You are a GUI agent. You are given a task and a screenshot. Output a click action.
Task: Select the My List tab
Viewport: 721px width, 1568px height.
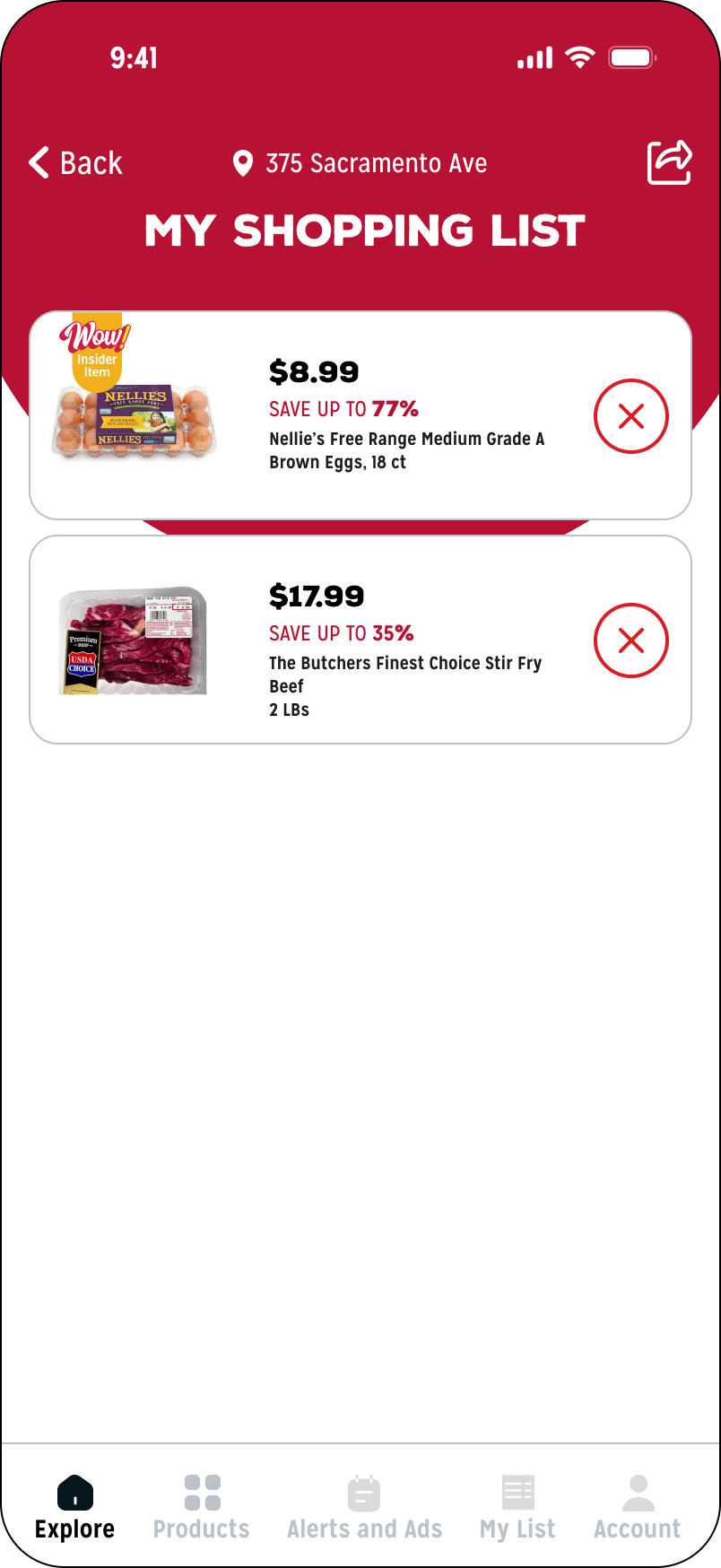click(517, 1508)
